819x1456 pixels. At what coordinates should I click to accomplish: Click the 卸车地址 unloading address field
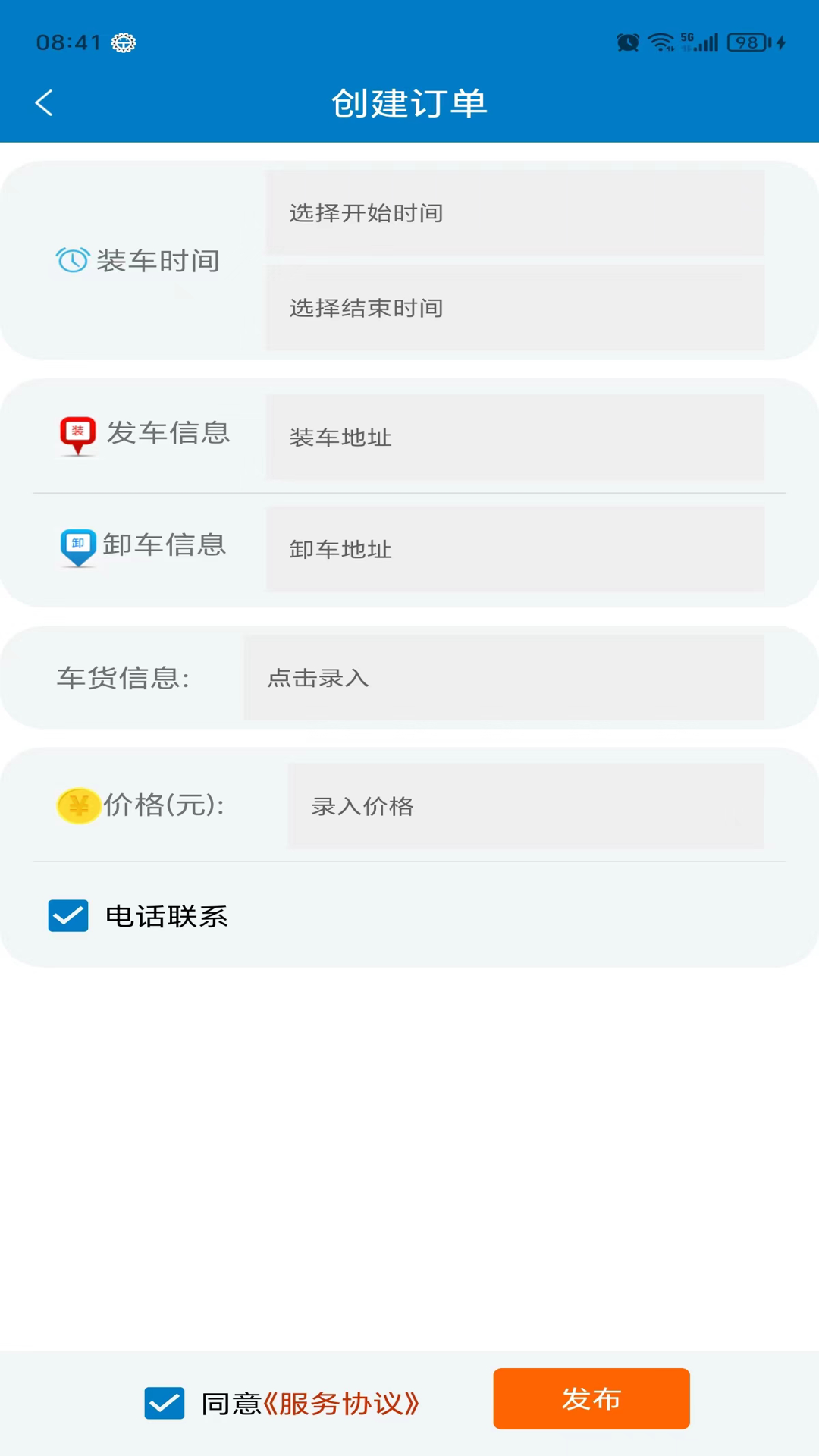point(514,550)
